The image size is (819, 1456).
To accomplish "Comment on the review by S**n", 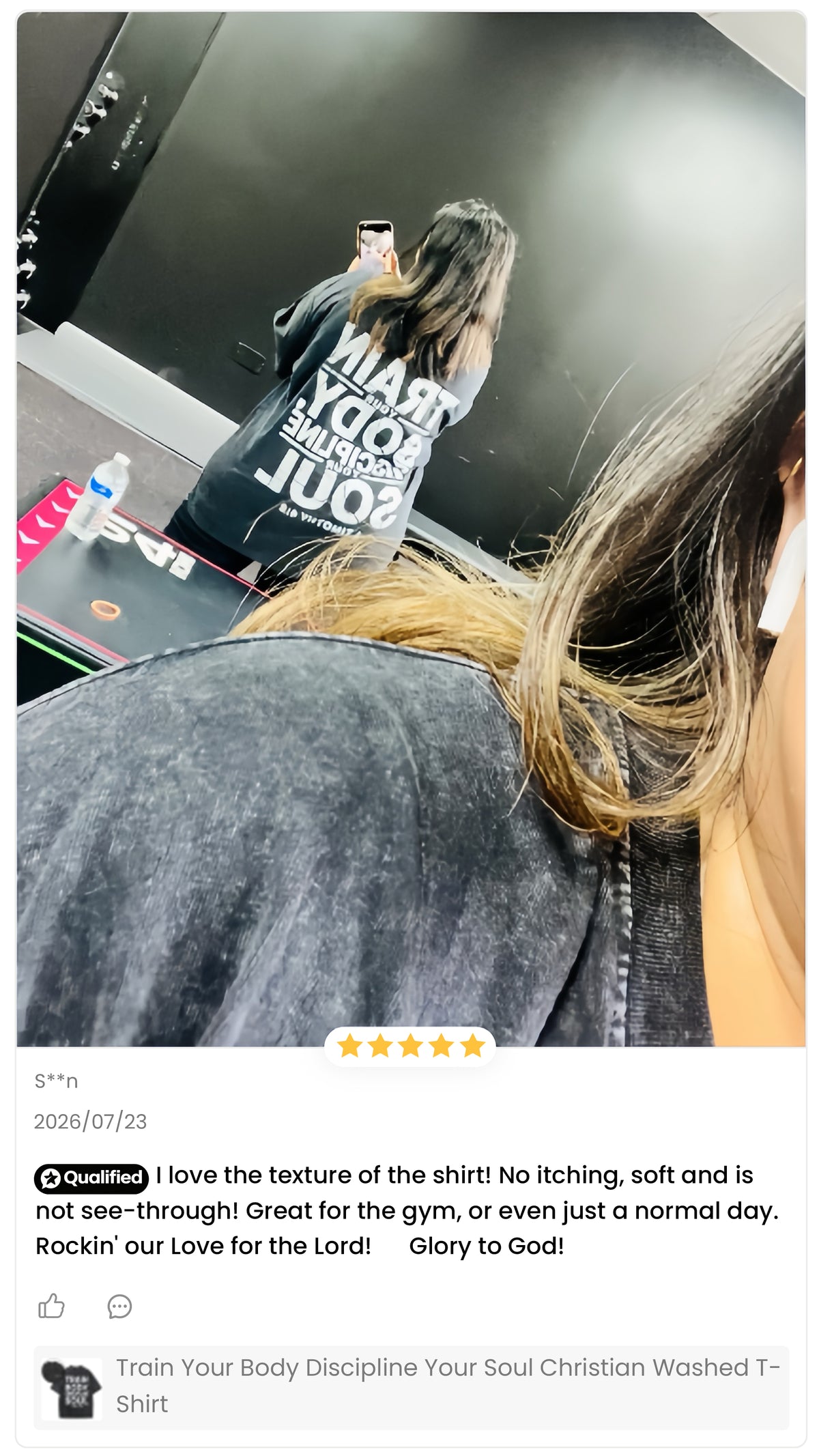I will click(x=119, y=1307).
